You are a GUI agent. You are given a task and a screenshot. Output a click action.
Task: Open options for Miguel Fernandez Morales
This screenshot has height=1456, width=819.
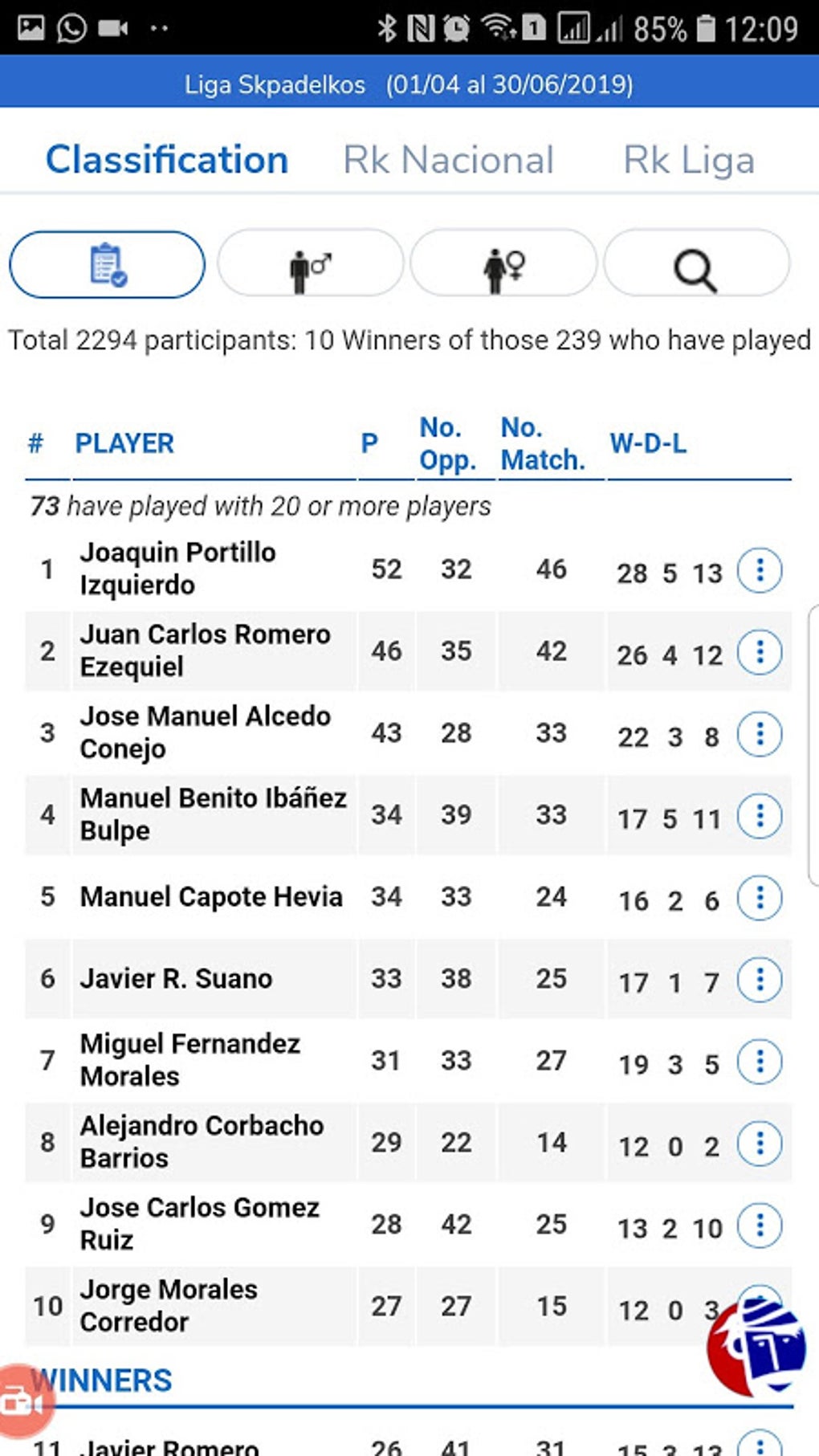760,1062
